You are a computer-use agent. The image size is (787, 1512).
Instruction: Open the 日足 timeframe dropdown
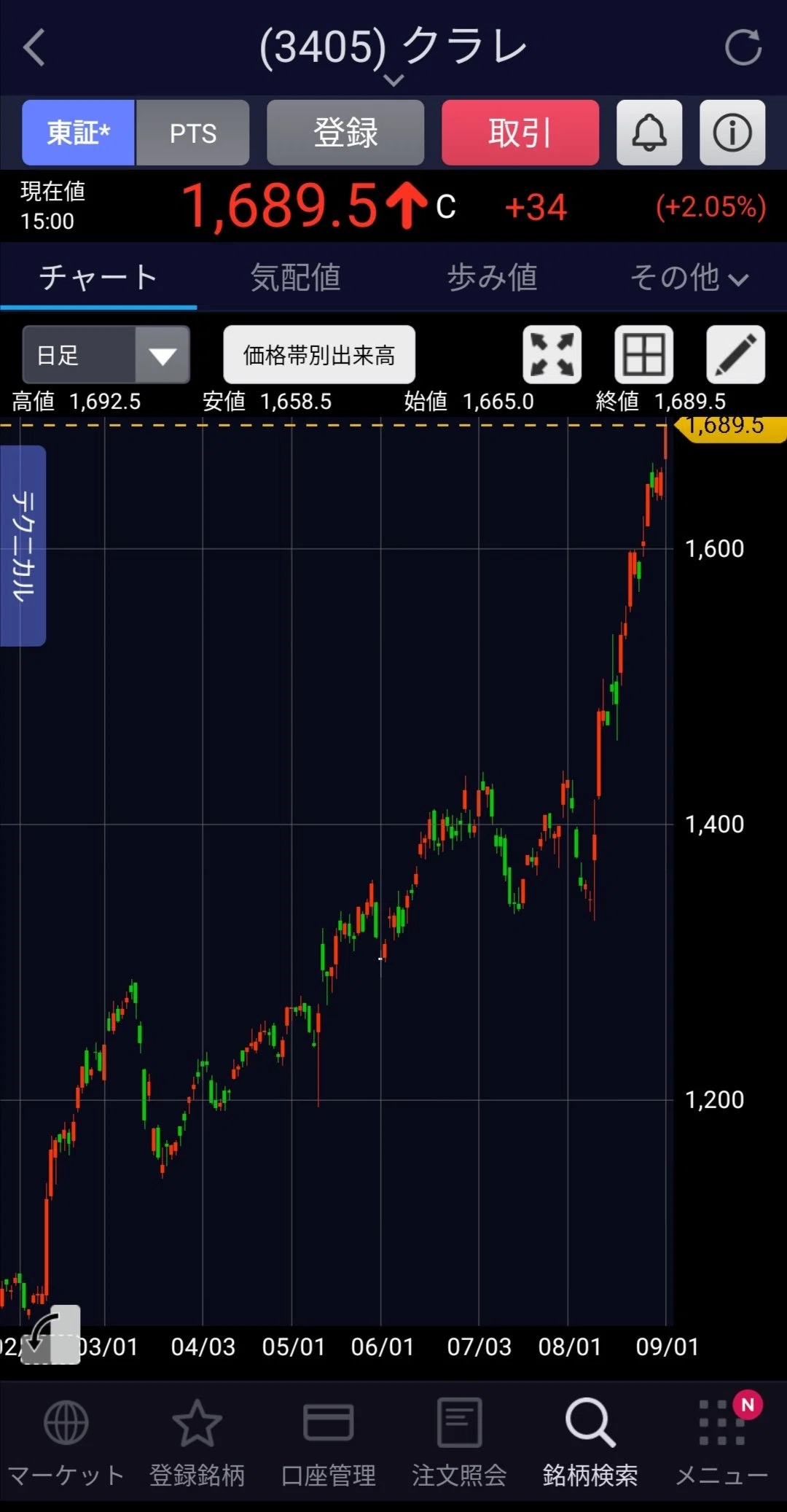pyautogui.click(x=106, y=355)
